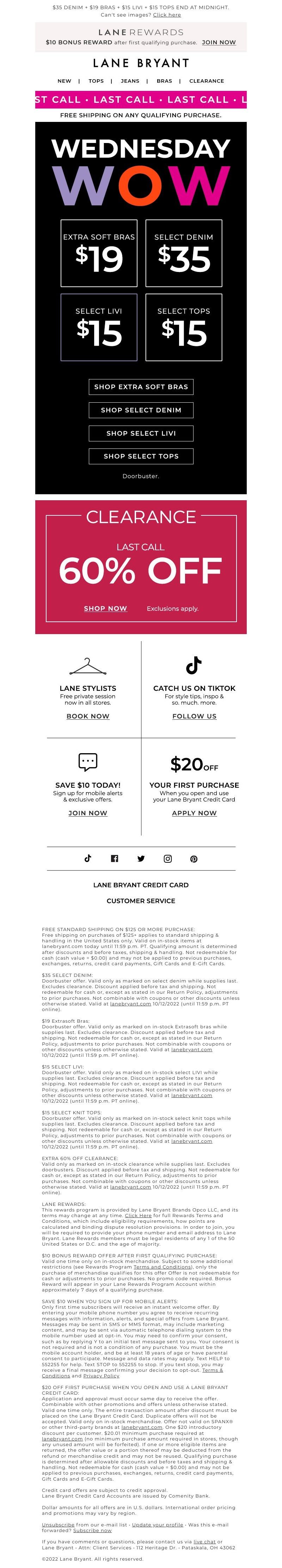
Task: Tap 'Click here' to view images
Action: click(167, 14)
